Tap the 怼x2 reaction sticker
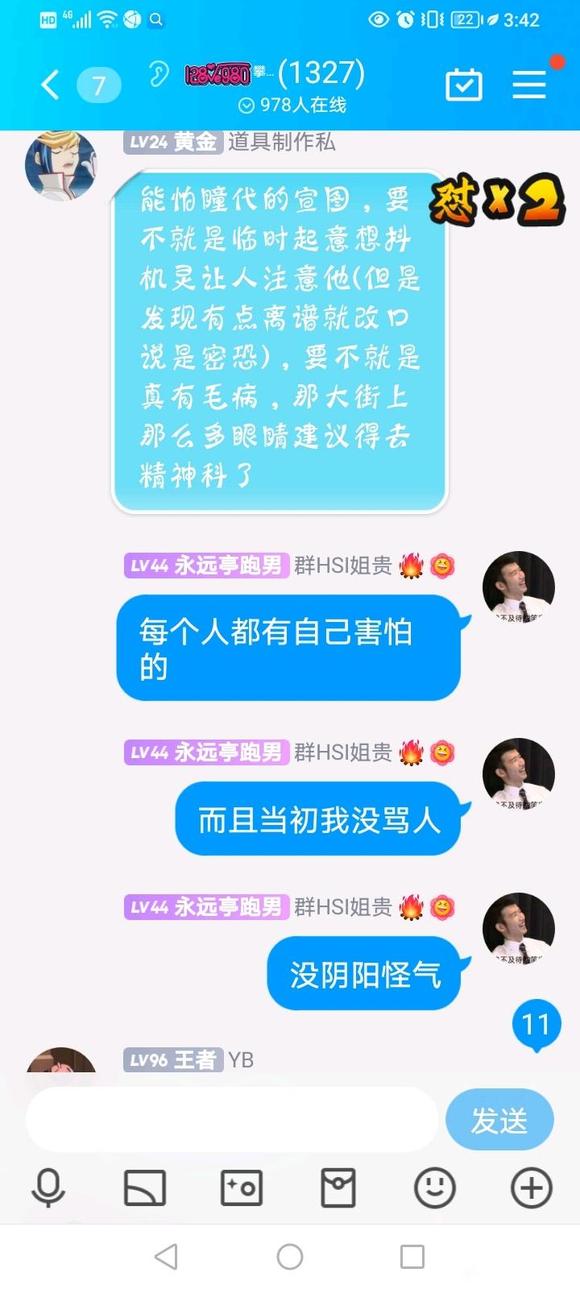Viewport: 580px width, 1289px height. point(497,201)
